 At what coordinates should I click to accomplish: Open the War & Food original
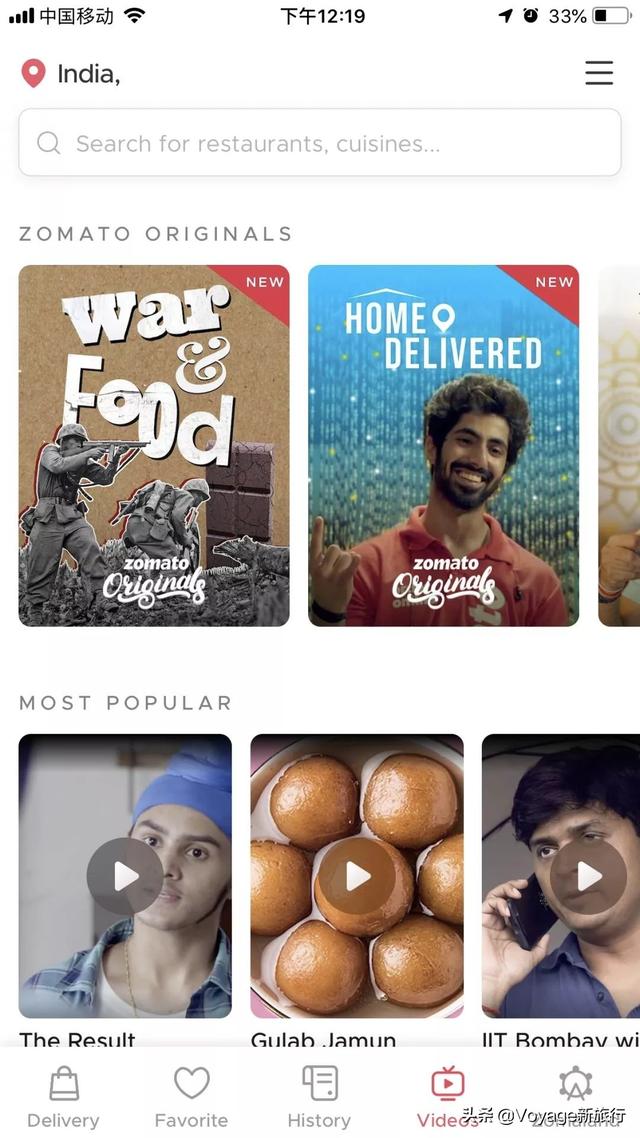[x=154, y=445]
